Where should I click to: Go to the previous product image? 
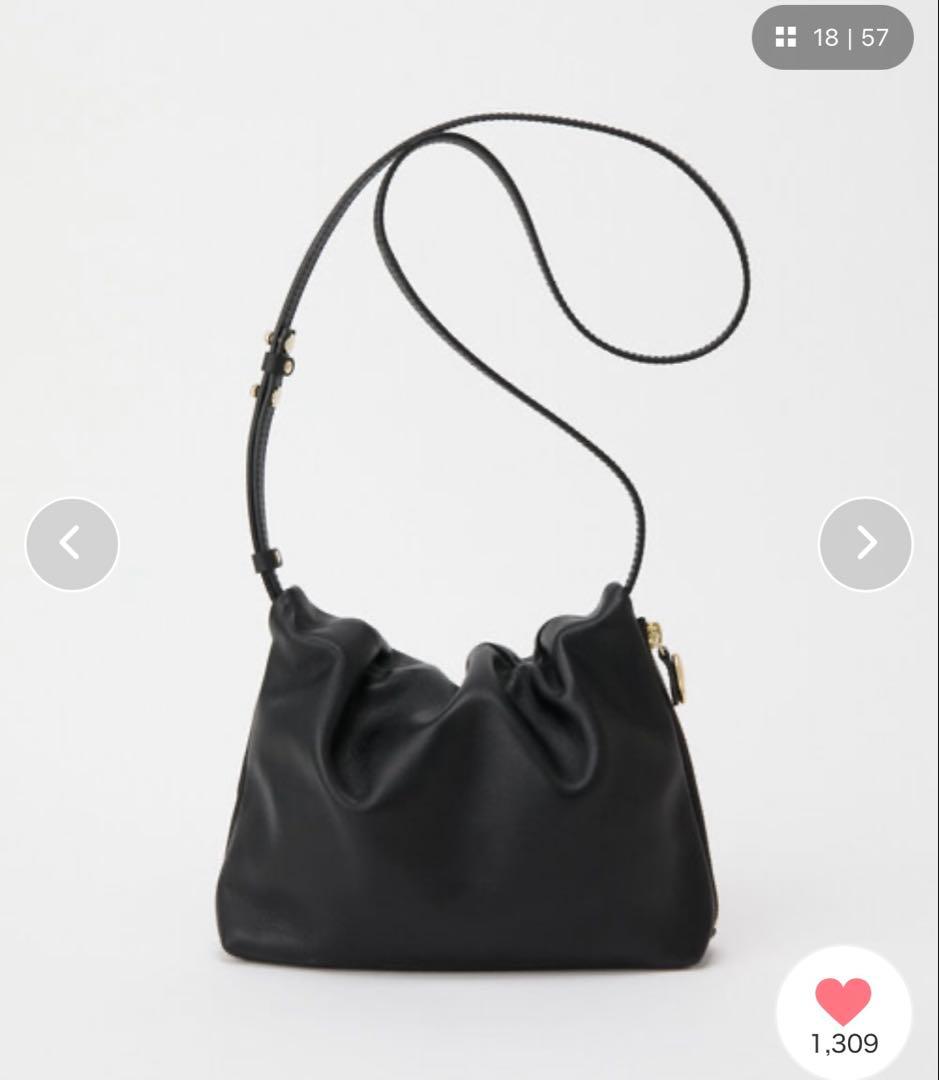(71, 543)
